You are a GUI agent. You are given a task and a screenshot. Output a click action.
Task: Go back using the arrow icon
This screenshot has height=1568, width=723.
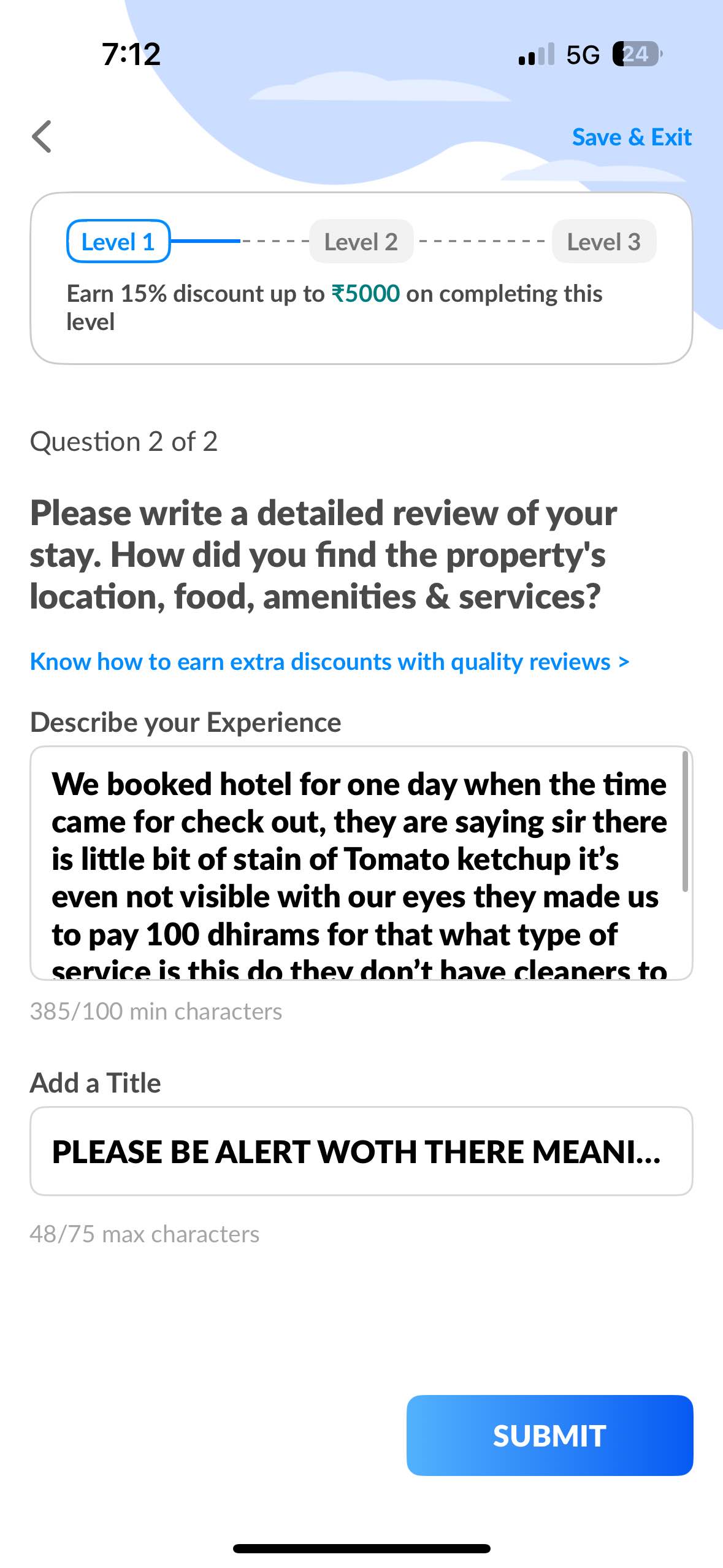click(x=42, y=136)
